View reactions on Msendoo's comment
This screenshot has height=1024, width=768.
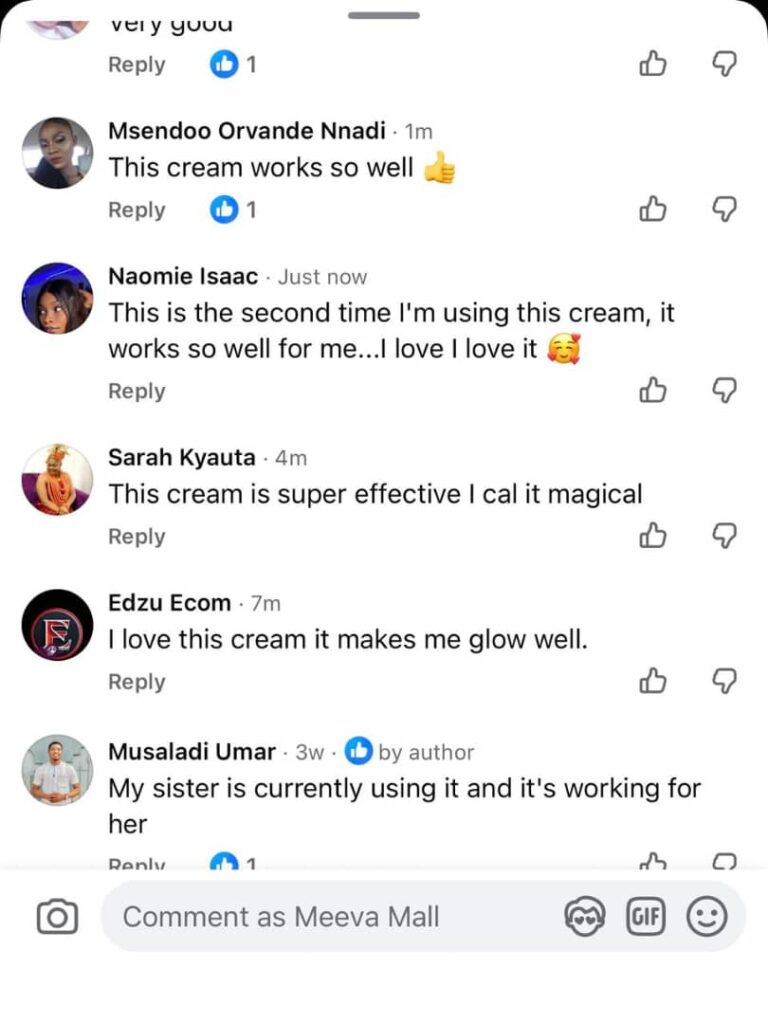[x=233, y=210]
